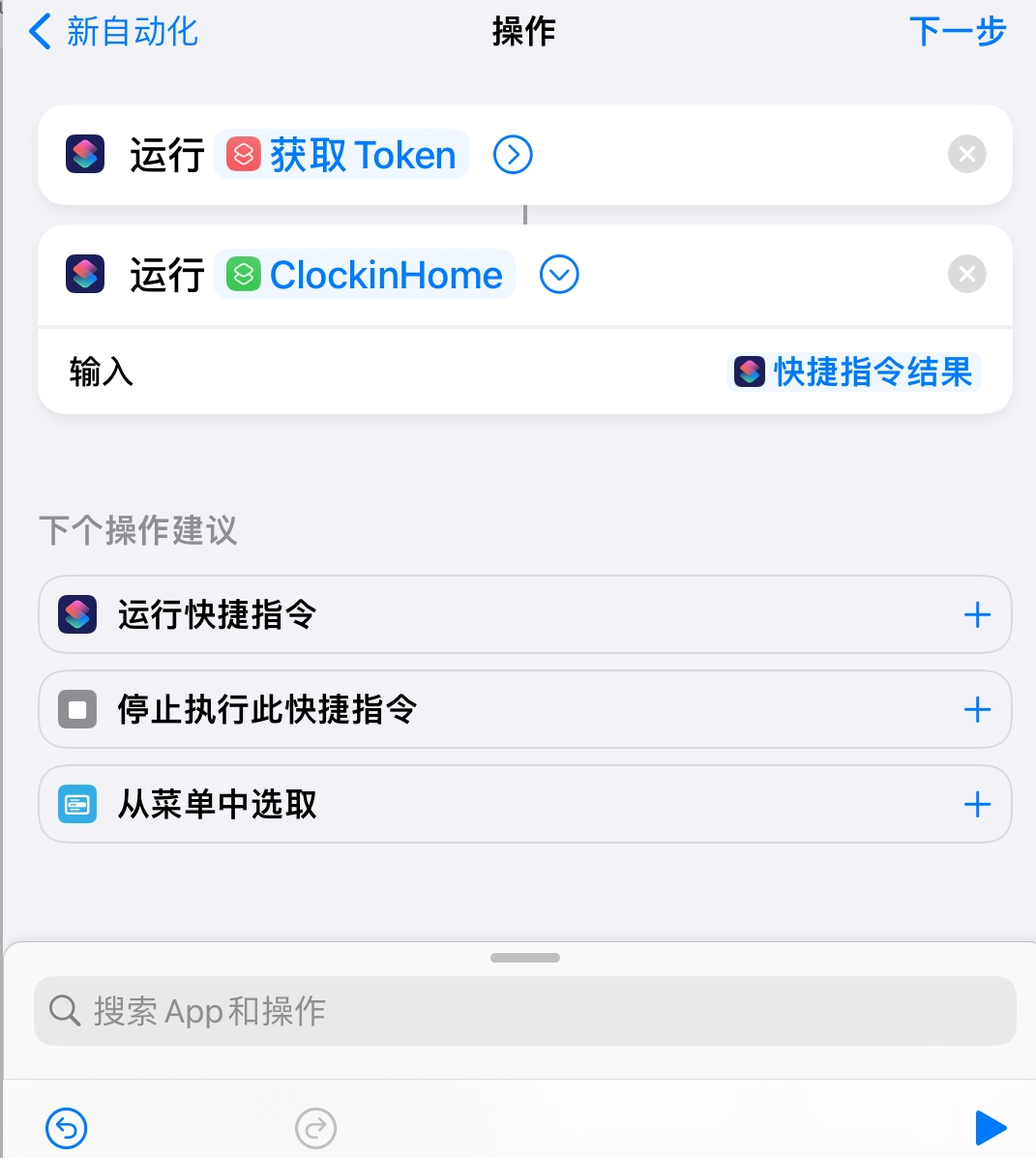Select the ClockinHome shortcut parameter
This screenshot has height=1158, width=1036.
365,275
